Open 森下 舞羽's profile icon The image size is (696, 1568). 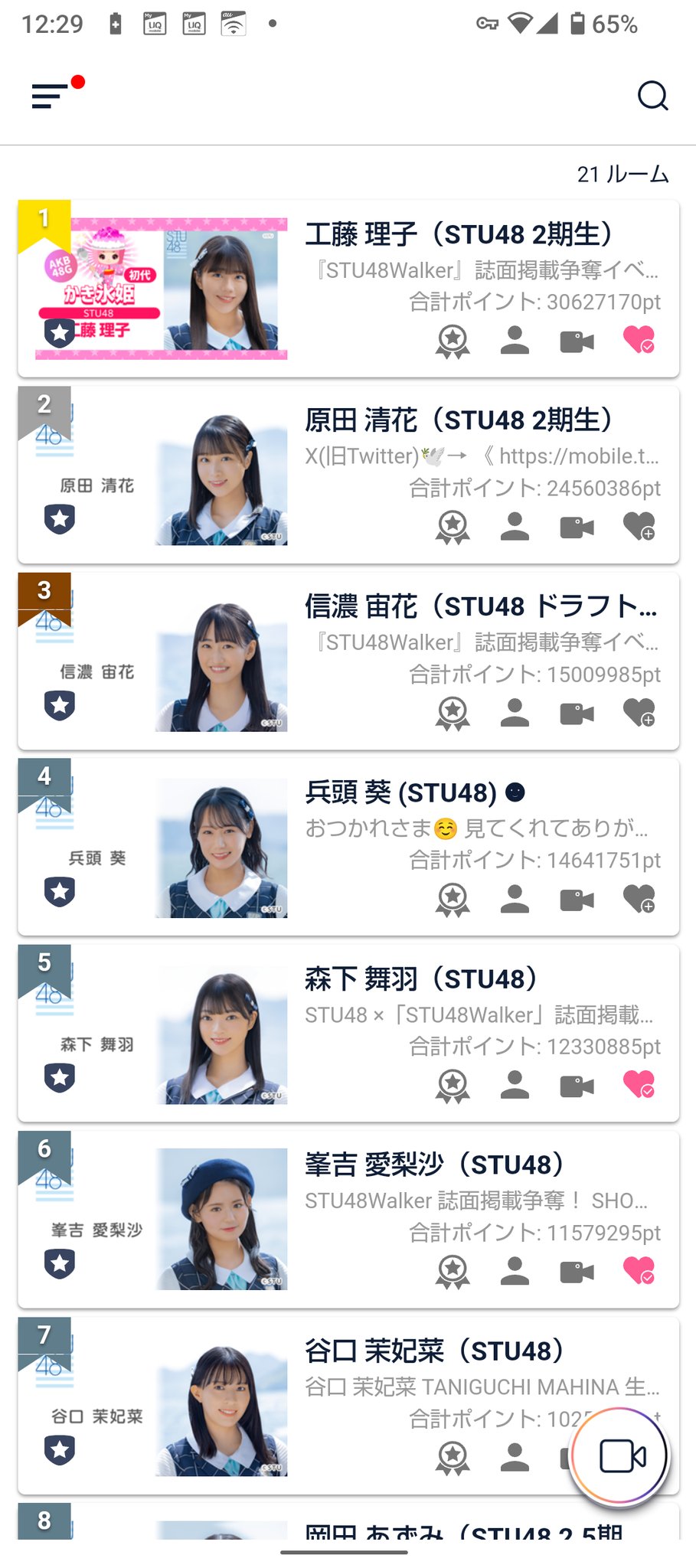[x=515, y=1085]
